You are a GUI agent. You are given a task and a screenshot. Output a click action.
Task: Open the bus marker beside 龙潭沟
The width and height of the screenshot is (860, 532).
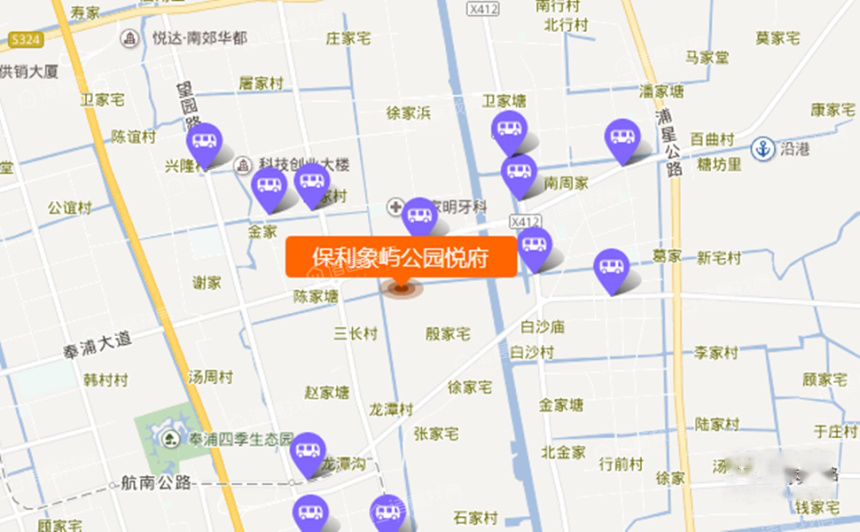[308, 451]
